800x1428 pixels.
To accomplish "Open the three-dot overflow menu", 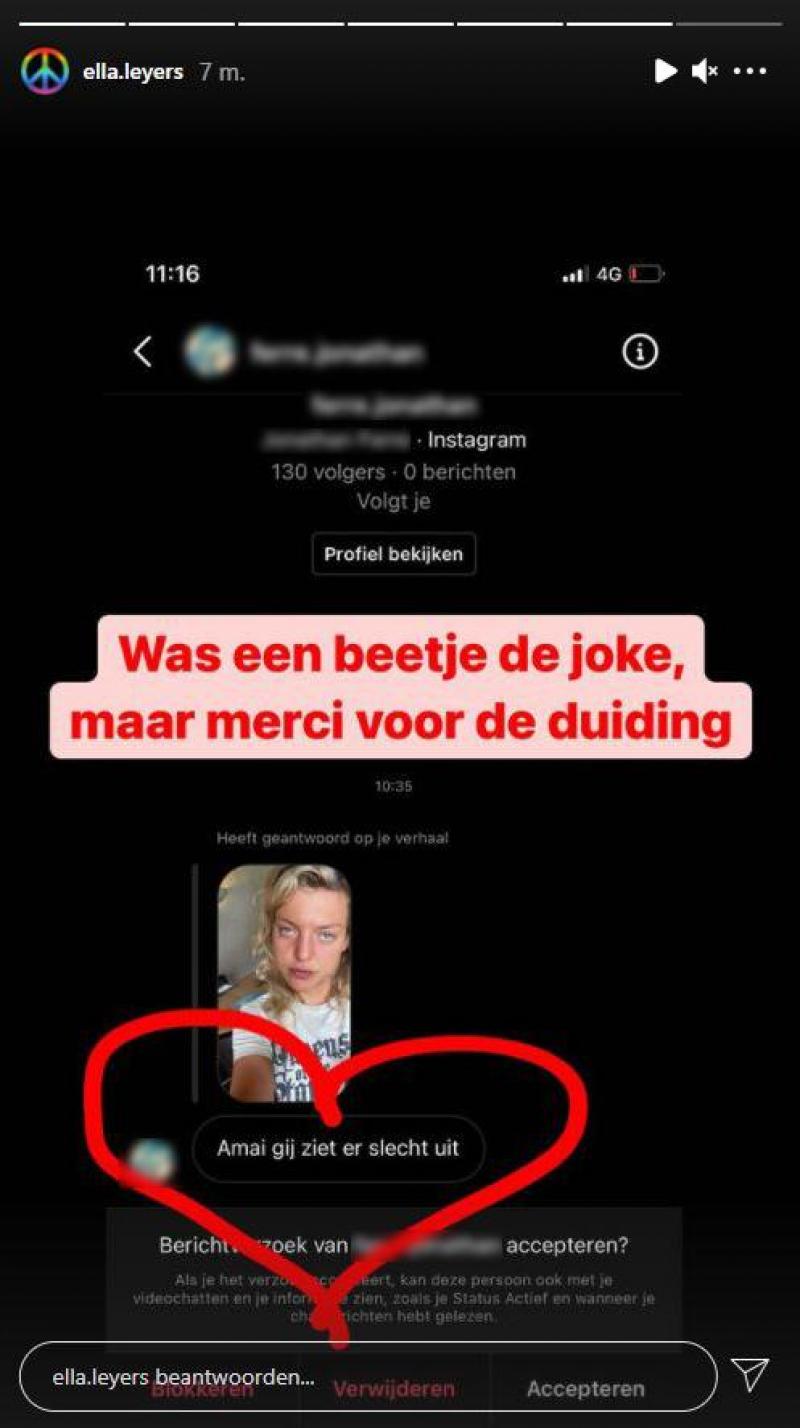I will tap(750, 71).
